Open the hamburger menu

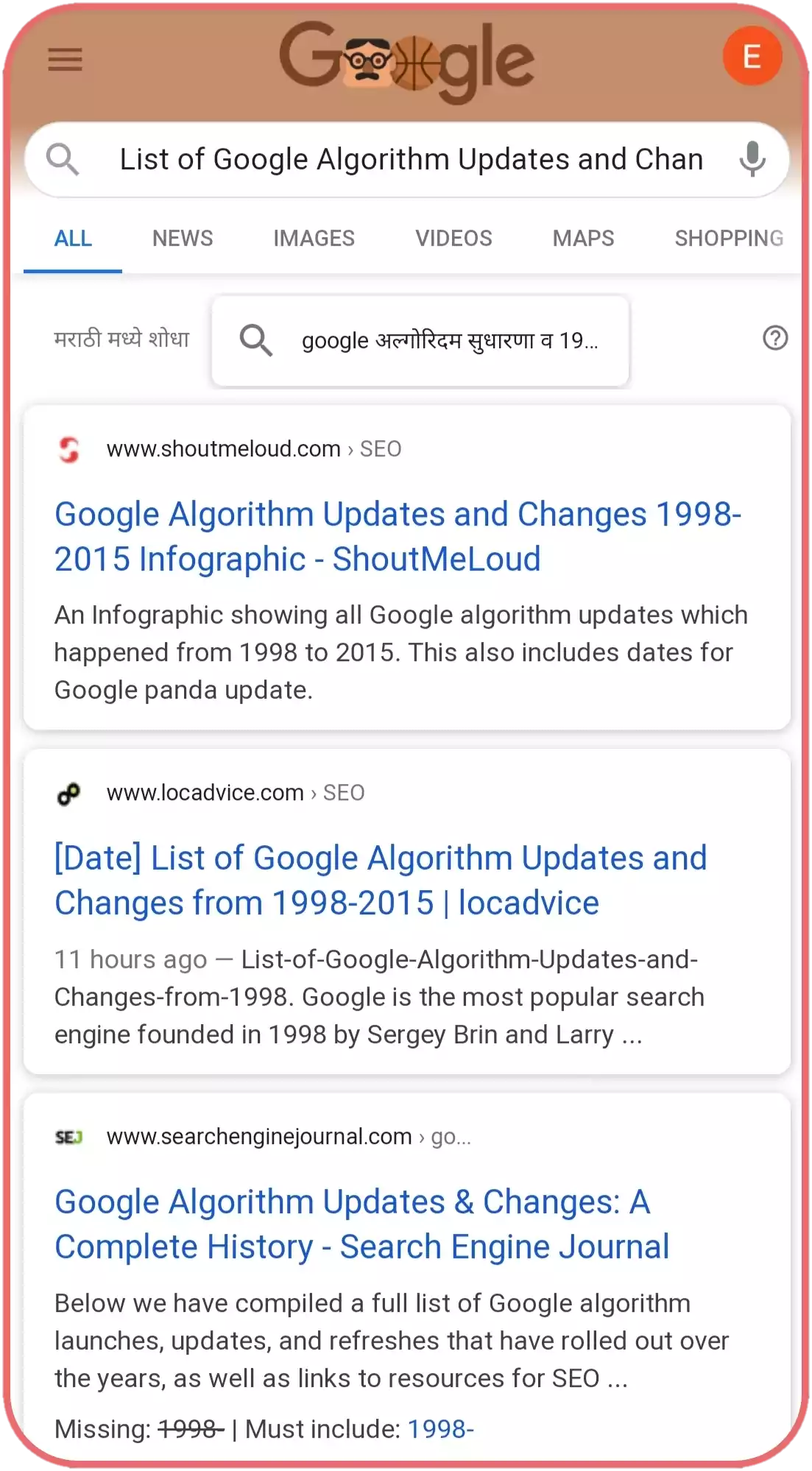65,59
